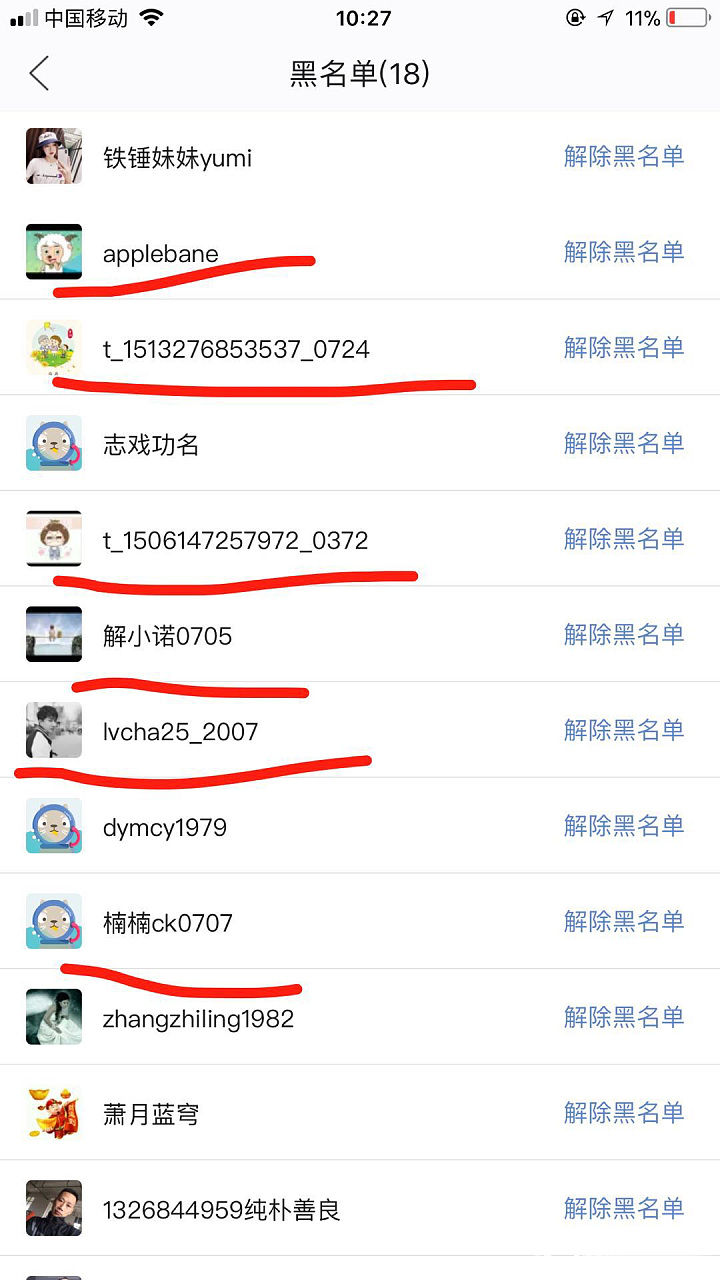Remove 解小诺0705 from blacklist
The height and width of the screenshot is (1280, 720).
point(623,634)
